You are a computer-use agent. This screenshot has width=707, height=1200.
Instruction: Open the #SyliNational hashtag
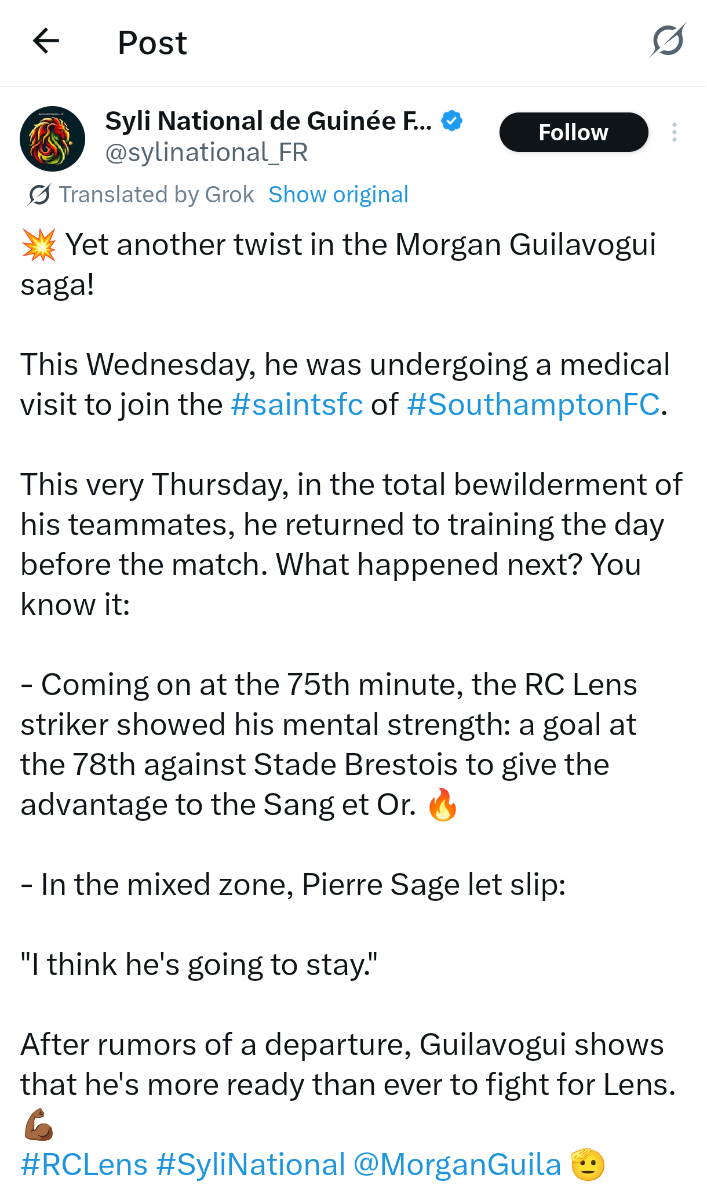coord(251,1165)
